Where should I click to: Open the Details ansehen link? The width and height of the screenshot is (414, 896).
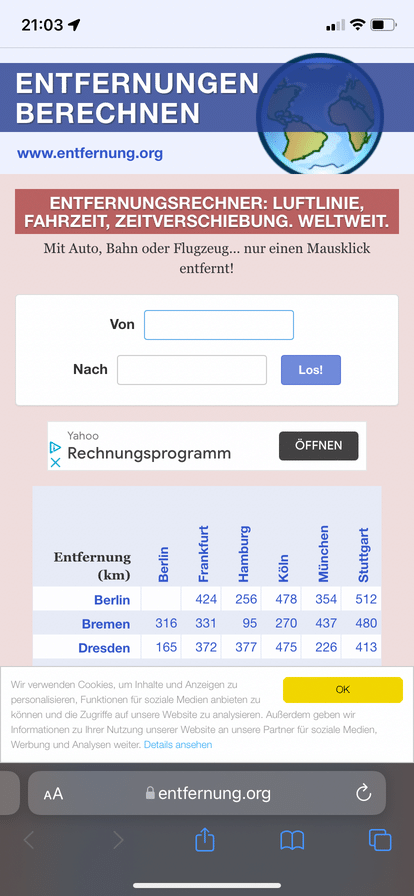pos(178,745)
